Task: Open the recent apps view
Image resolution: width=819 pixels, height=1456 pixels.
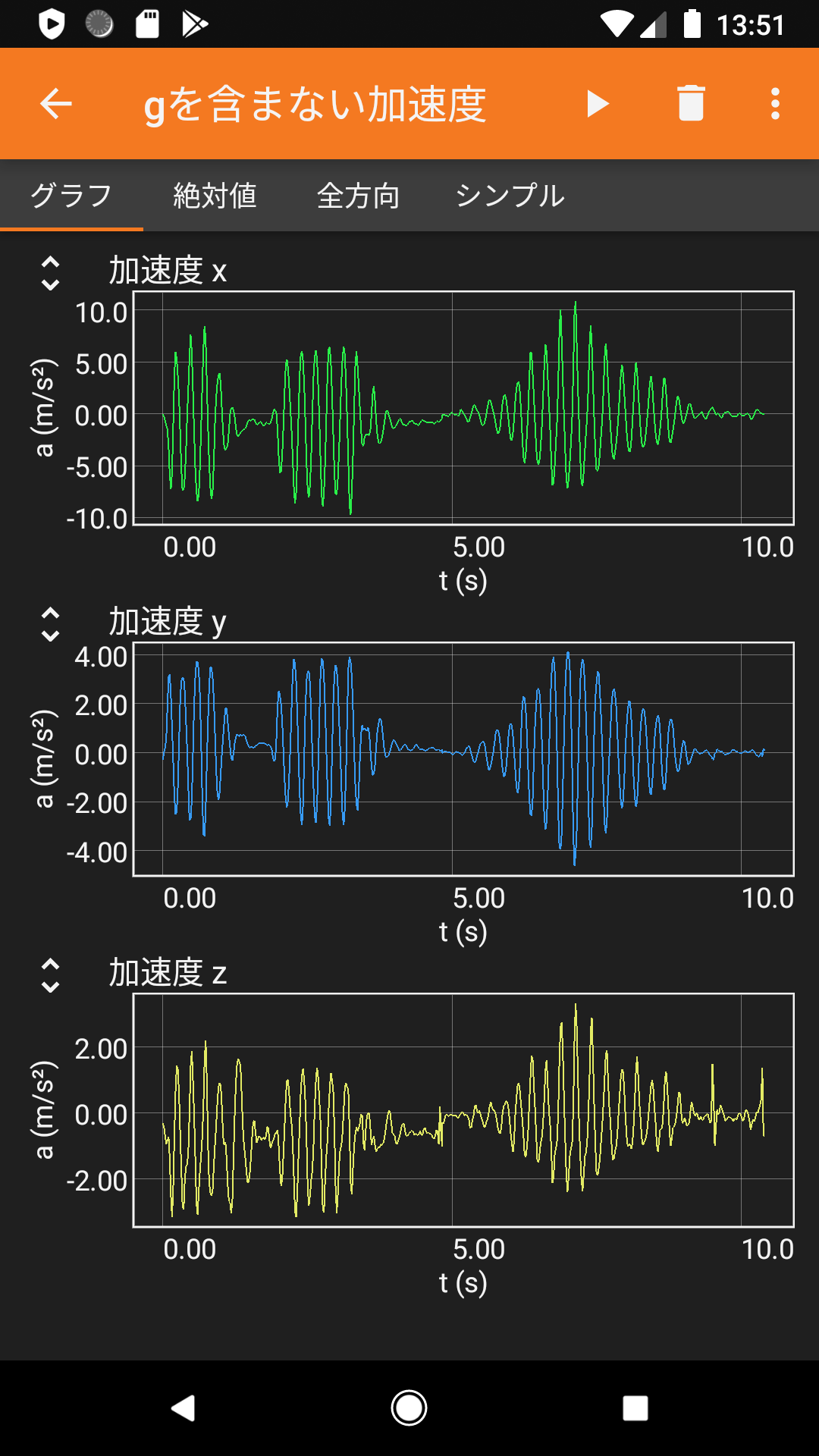Action: point(635,1408)
